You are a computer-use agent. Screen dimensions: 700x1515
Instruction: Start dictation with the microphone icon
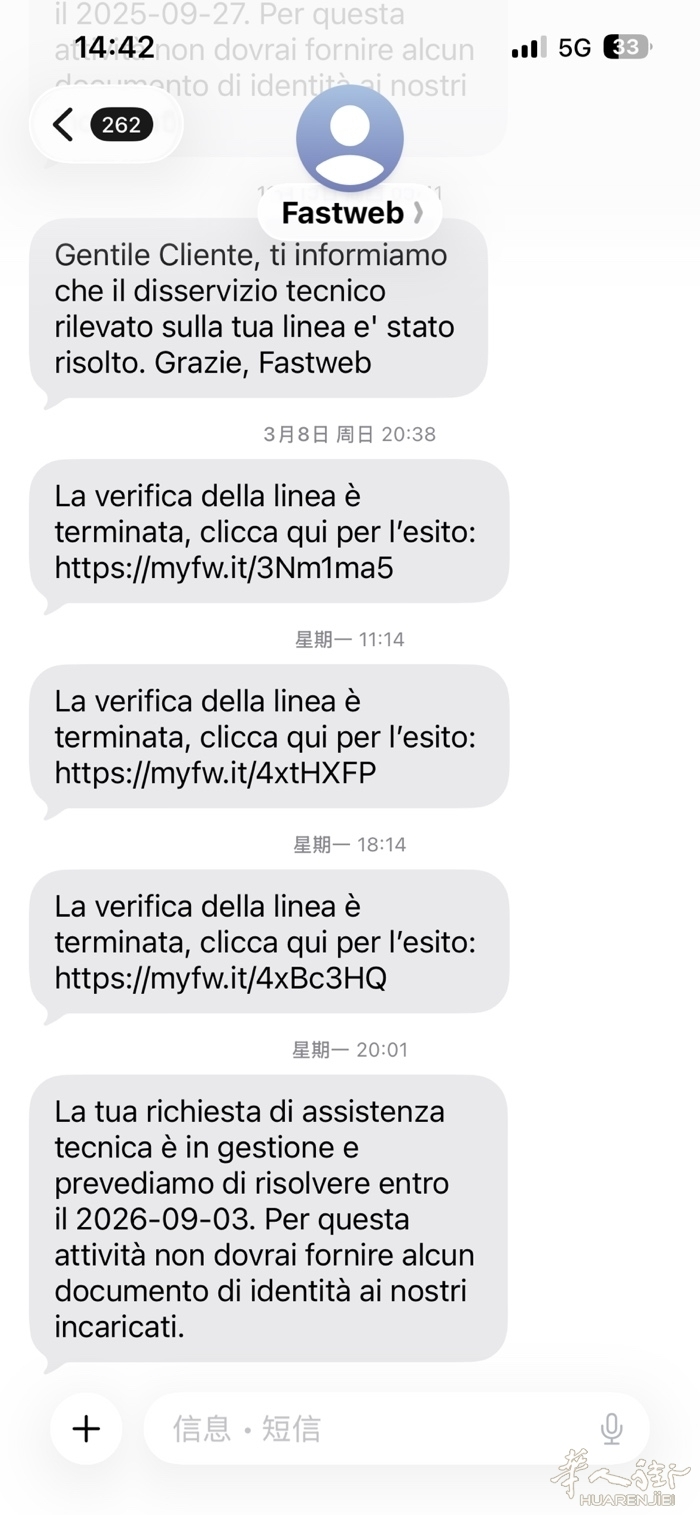point(611,1430)
